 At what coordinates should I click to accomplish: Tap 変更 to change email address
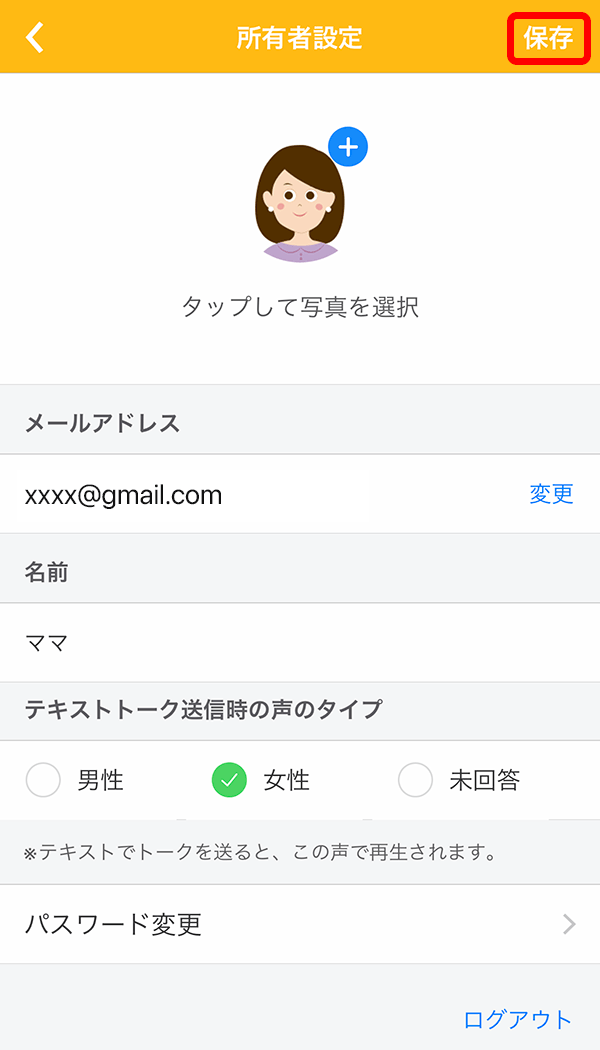[551, 494]
